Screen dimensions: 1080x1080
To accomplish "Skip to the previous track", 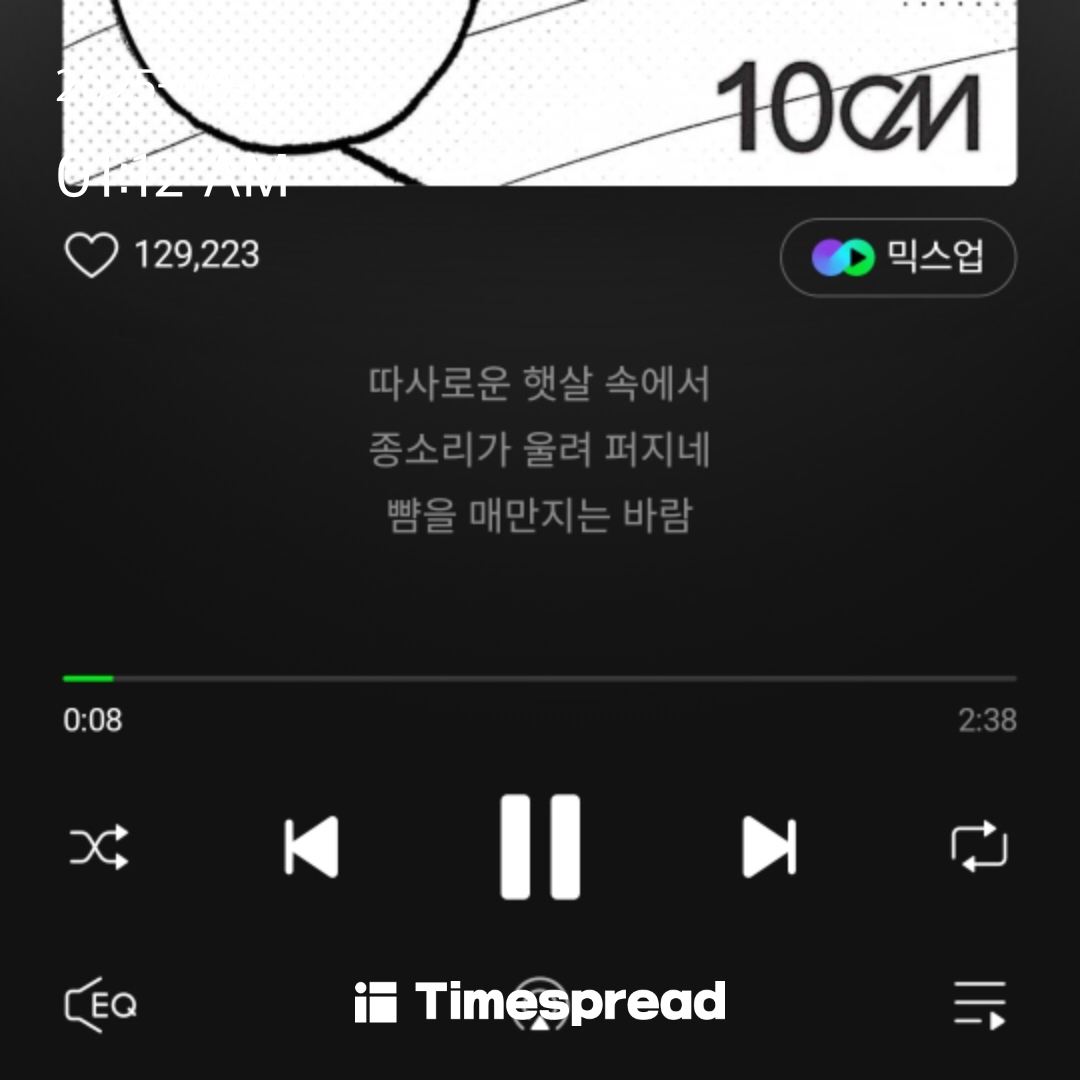I will coord(311,847).
